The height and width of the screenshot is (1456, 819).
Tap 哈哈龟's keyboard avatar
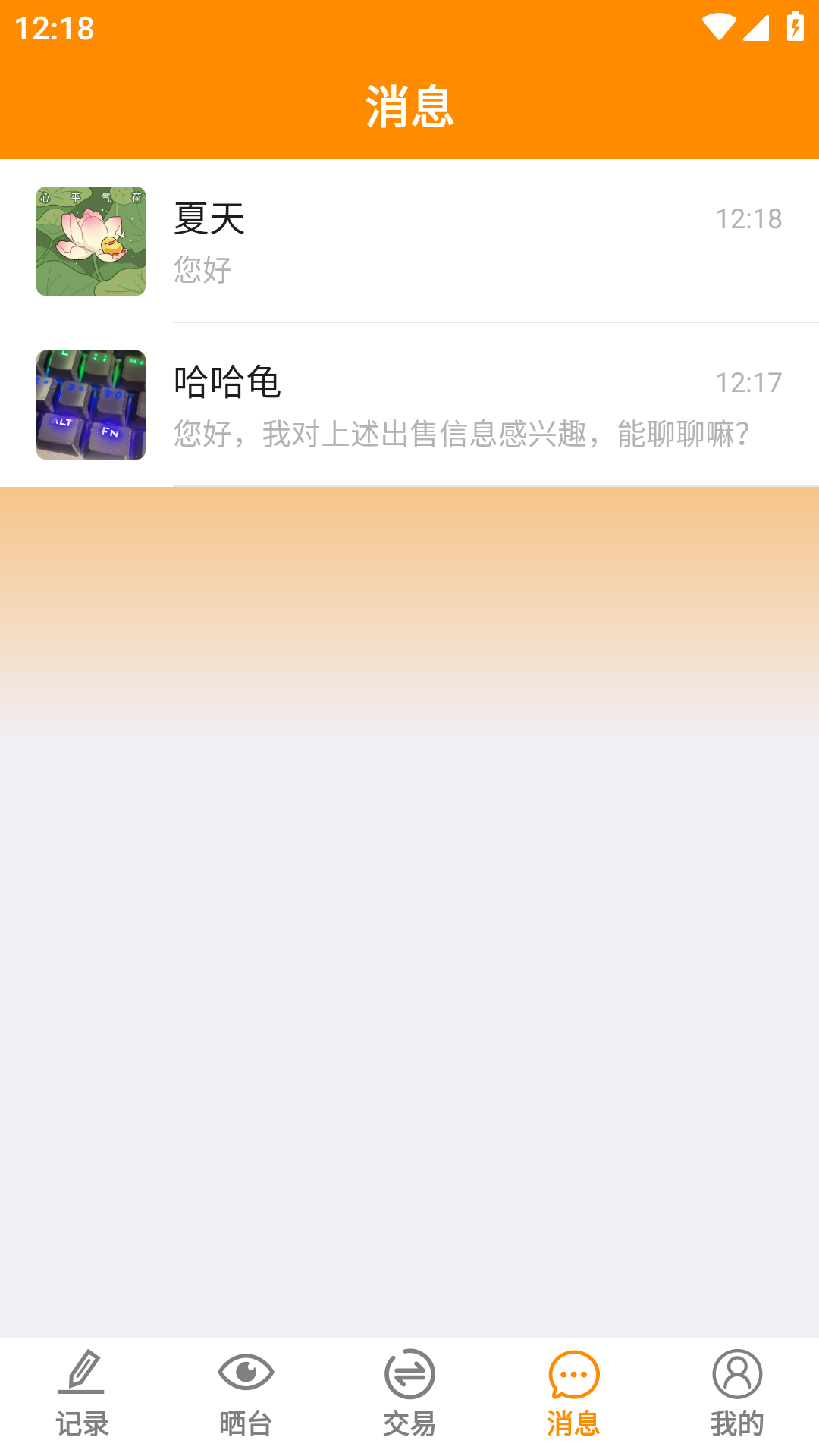pos(90,404)
